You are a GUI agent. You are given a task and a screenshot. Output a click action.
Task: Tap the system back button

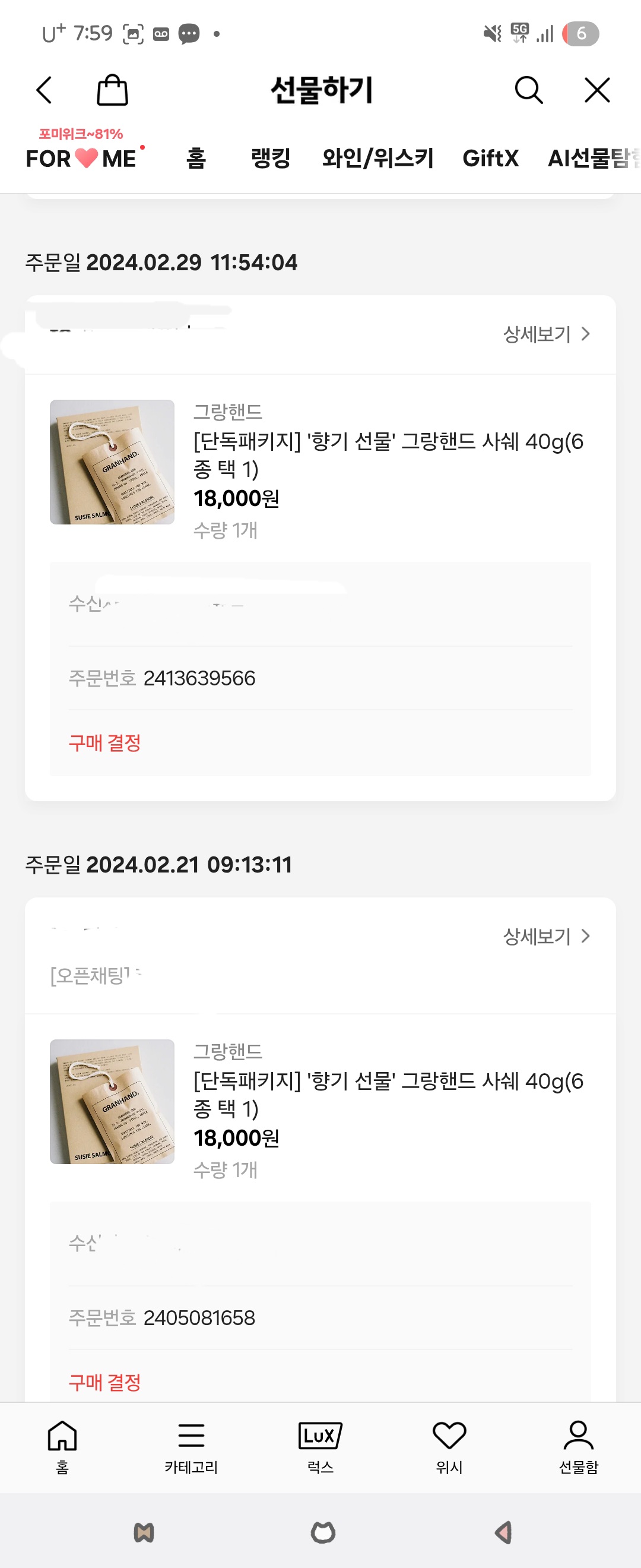pyautogui.click(x=503, y=1532)
